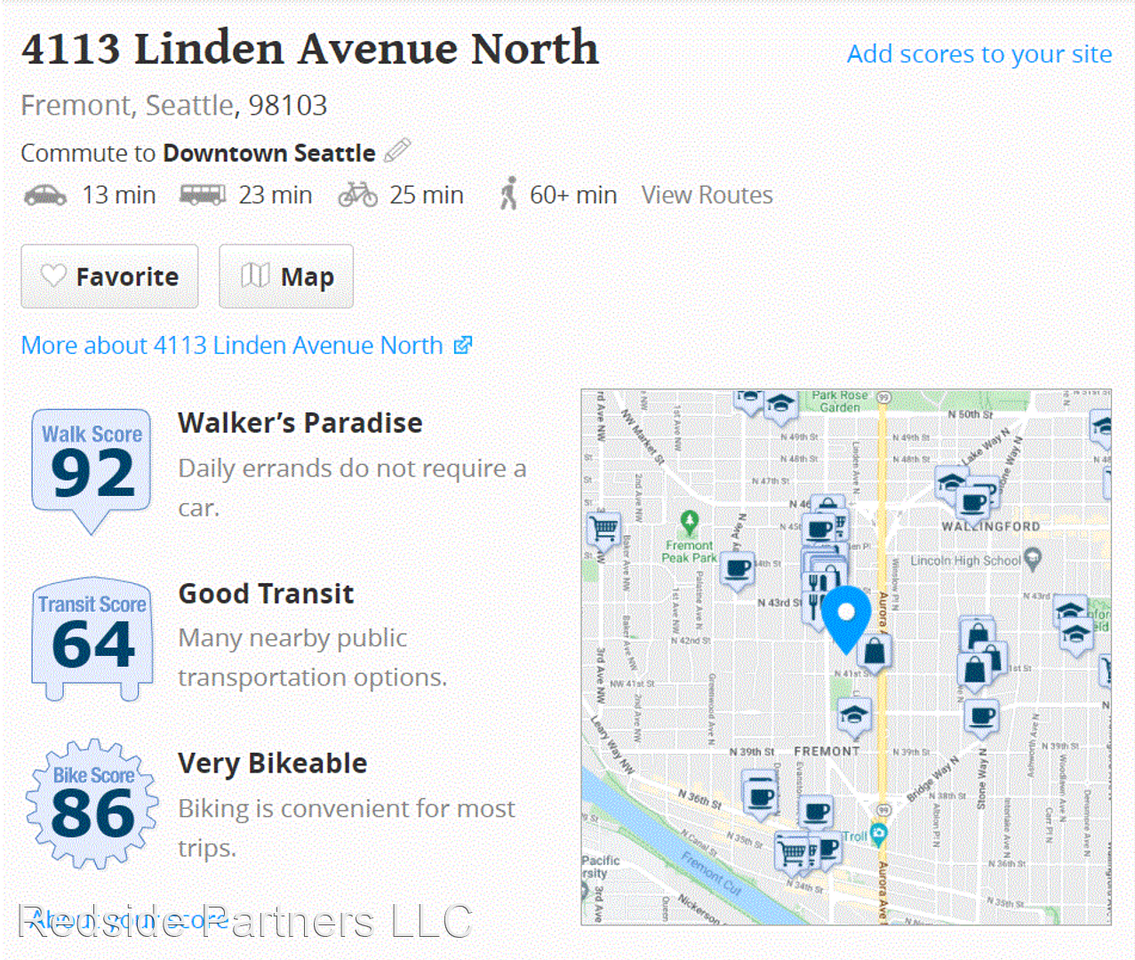Edit the commute destination with the pencil icon
Screen dimensions: 1135x960
pyautogui.click(x=397, y=152)
